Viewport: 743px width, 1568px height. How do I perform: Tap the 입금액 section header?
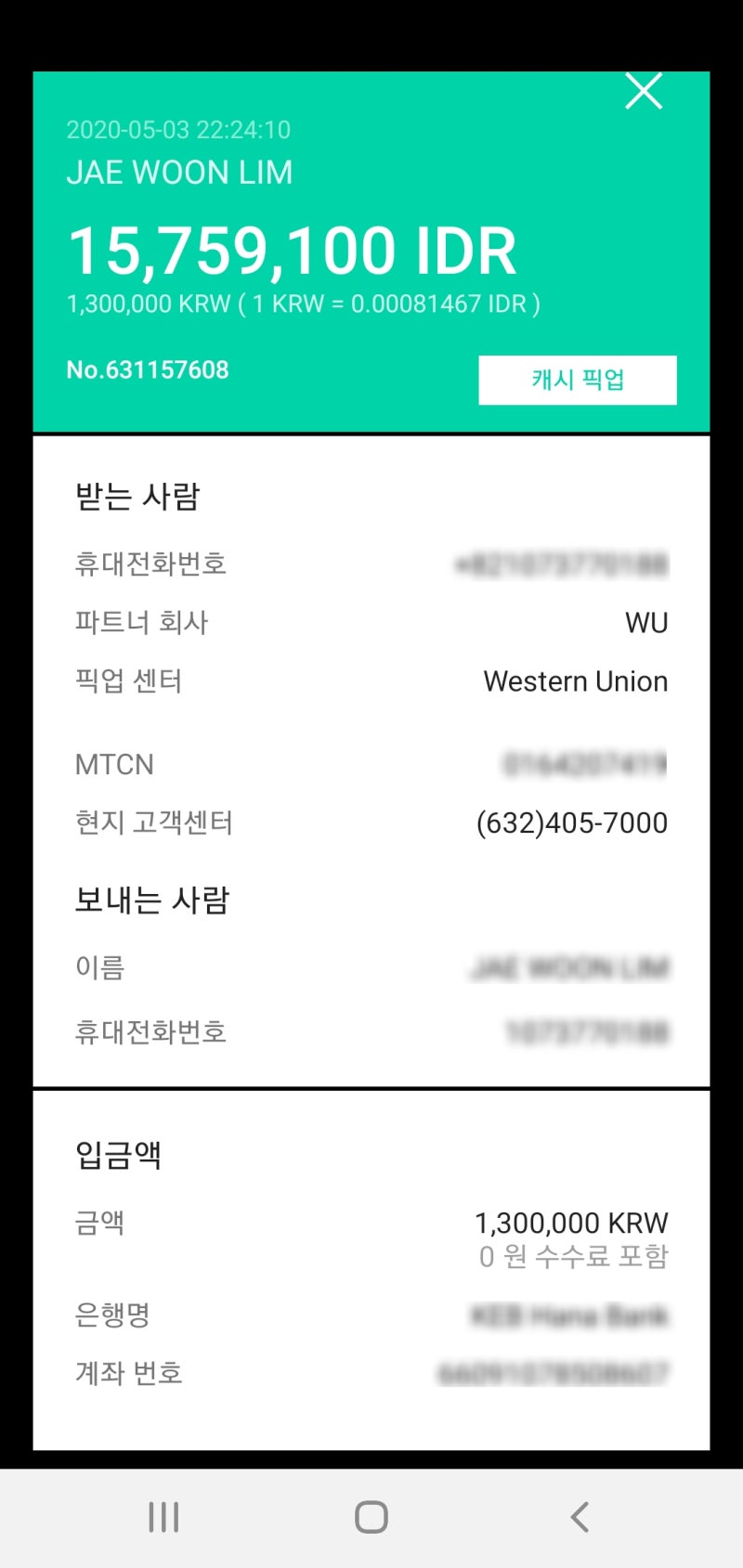coord(118,1153)
